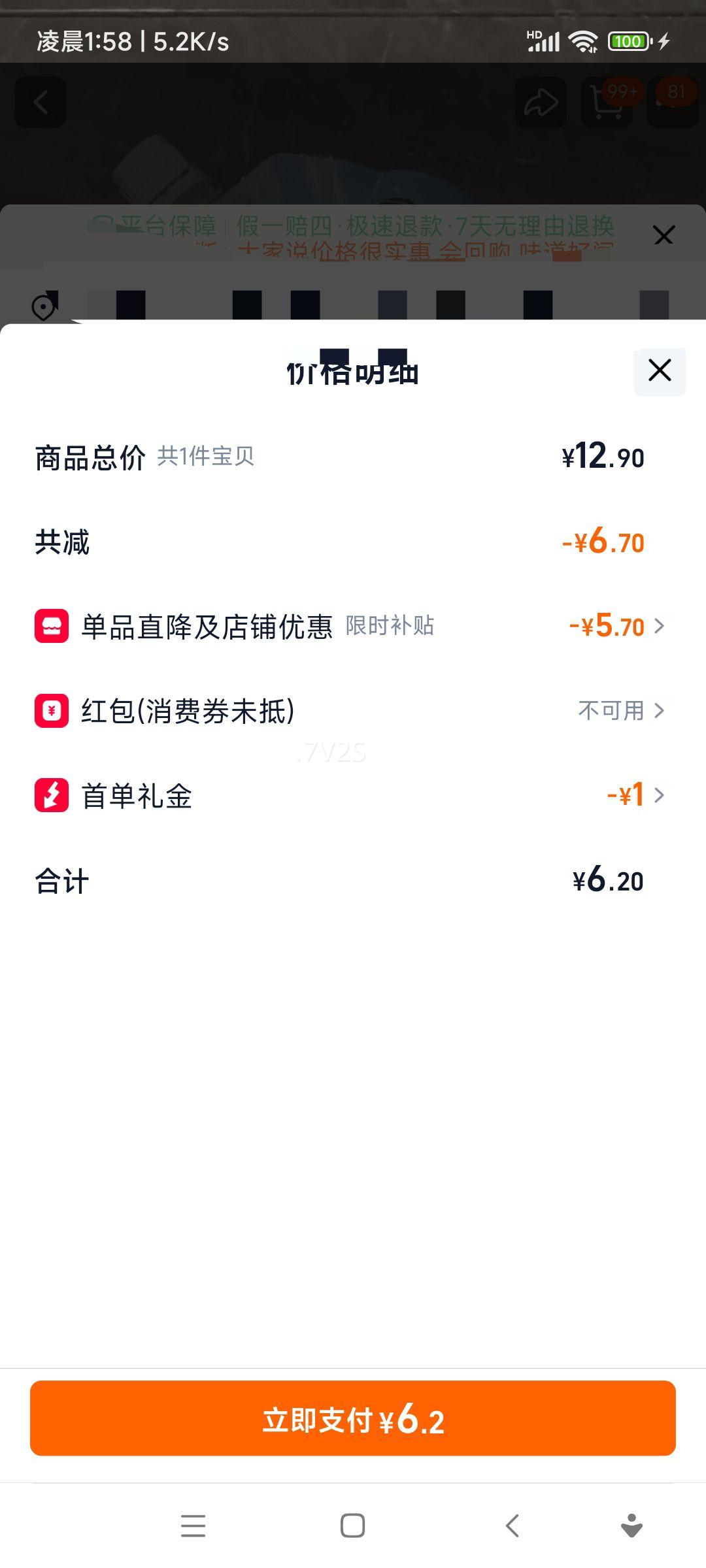
Task: View 首单礼金 discount details
Action: click(635, 795)
